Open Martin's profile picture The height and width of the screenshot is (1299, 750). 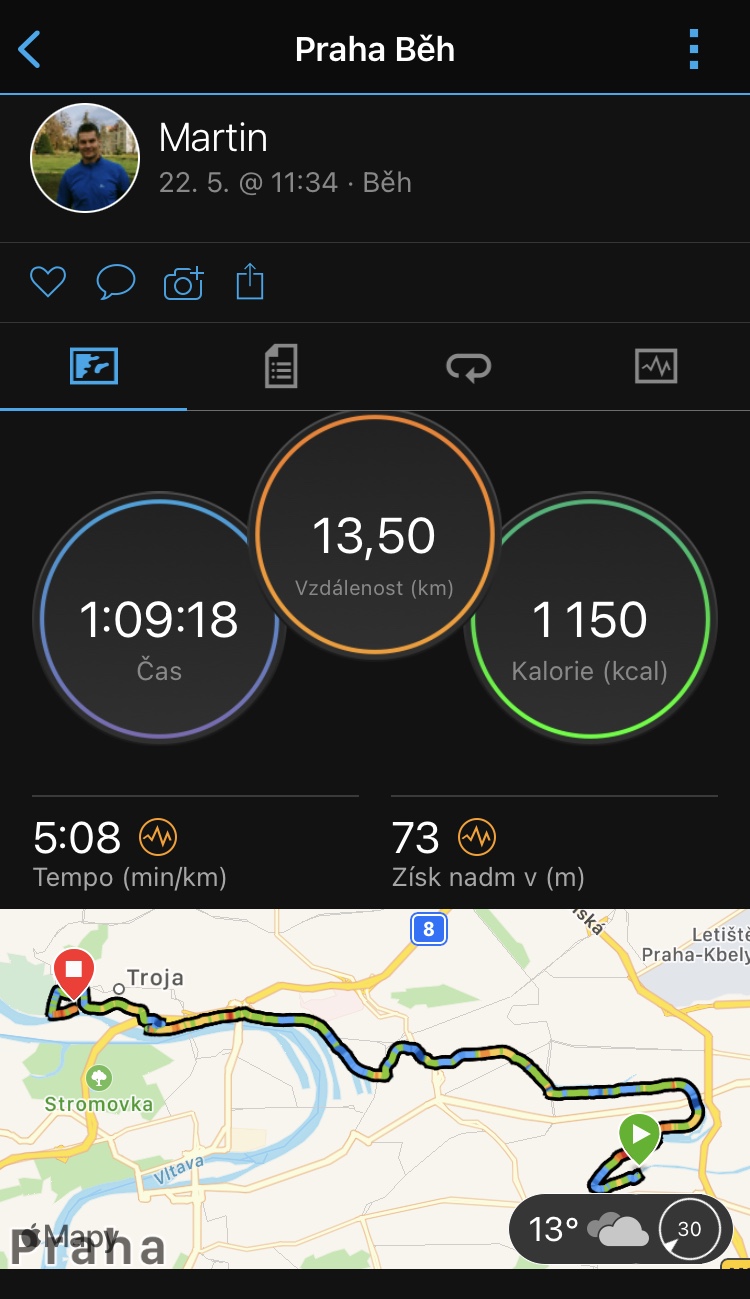85,158
